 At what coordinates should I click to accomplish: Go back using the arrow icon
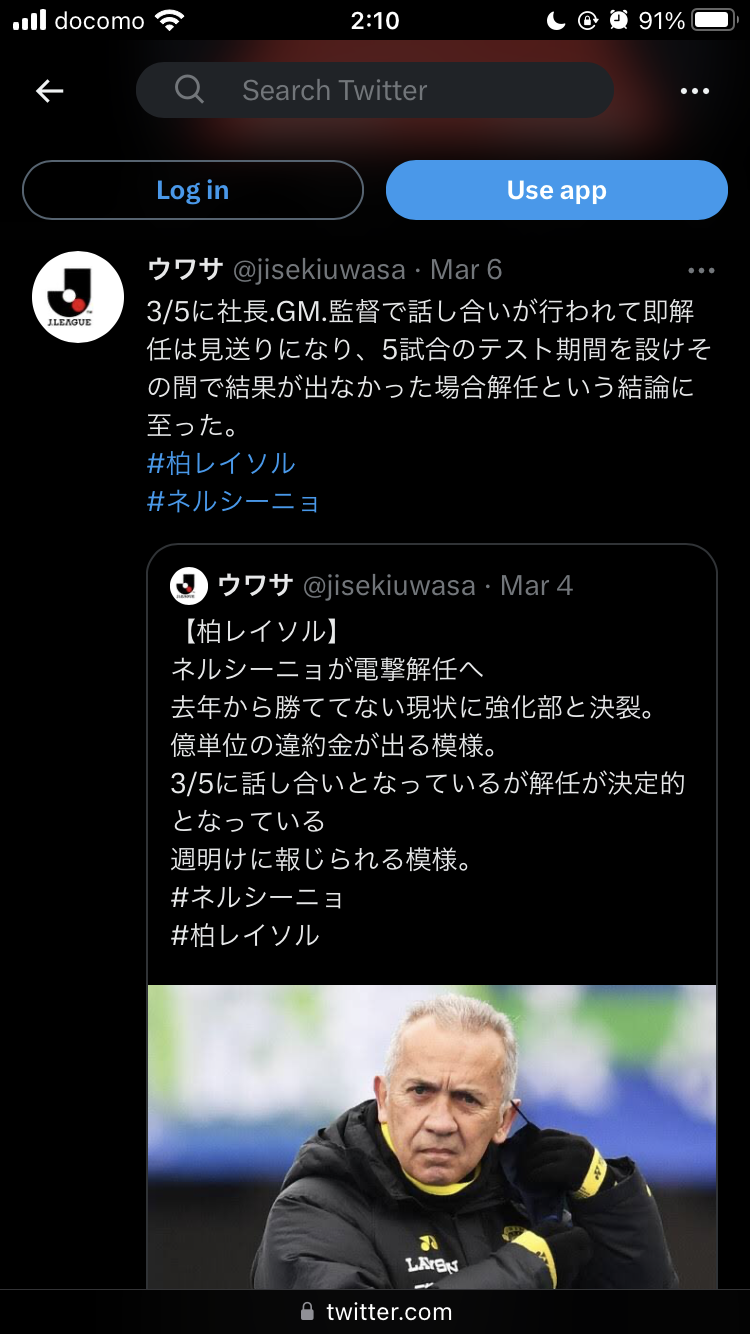point(49,91)
